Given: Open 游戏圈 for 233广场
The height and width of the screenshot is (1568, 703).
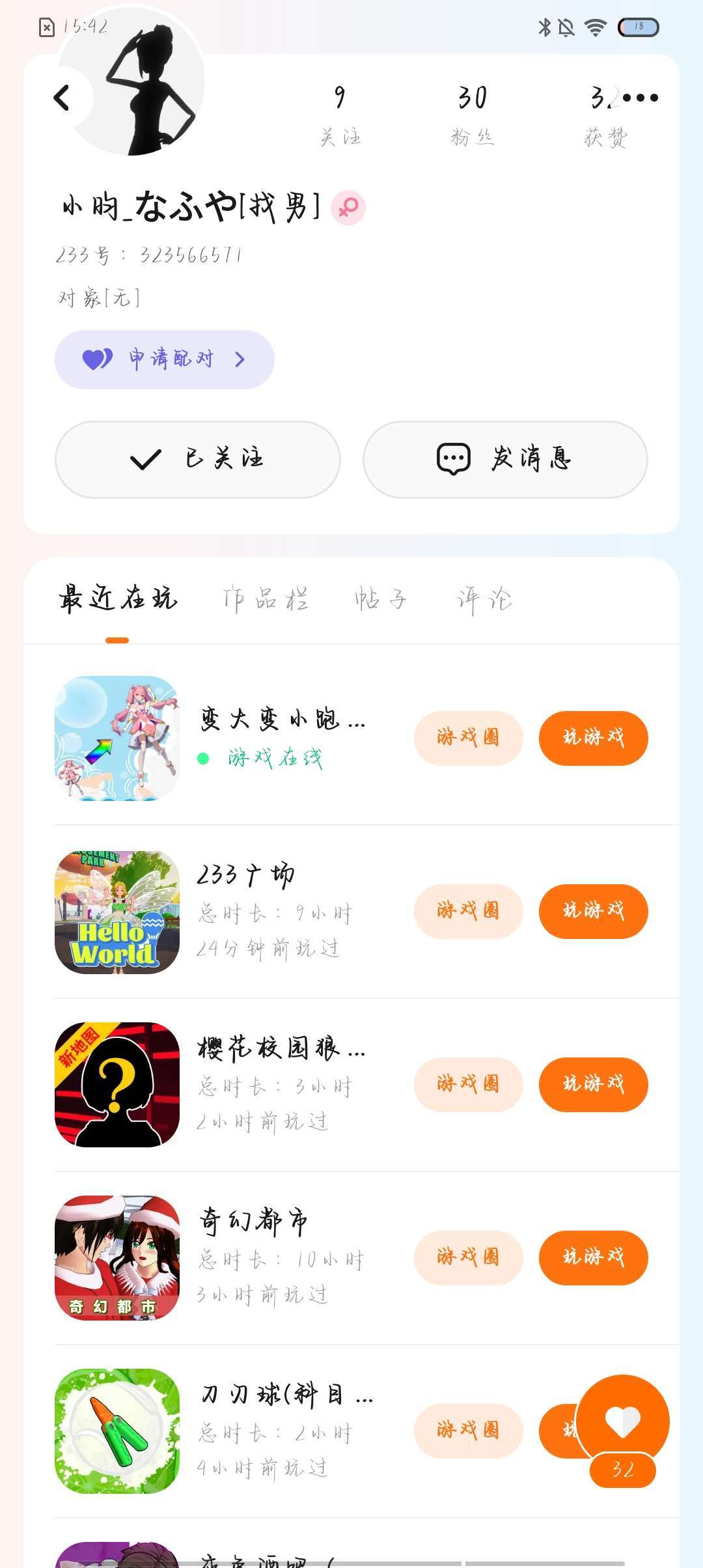Looking at the screenshot, I should 468,911.
